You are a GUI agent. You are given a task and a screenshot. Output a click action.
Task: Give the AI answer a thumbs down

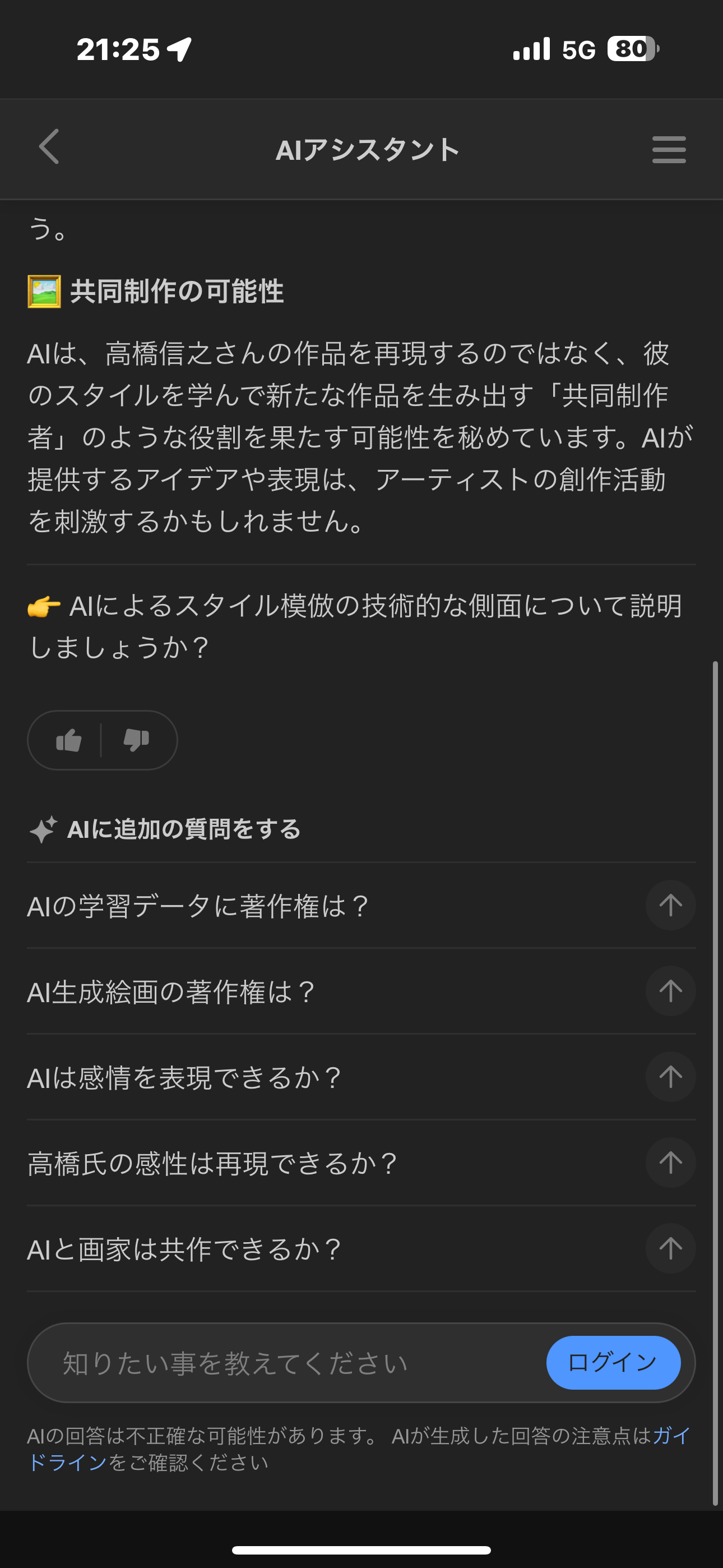pyautogui.click(x=136, y=741)
